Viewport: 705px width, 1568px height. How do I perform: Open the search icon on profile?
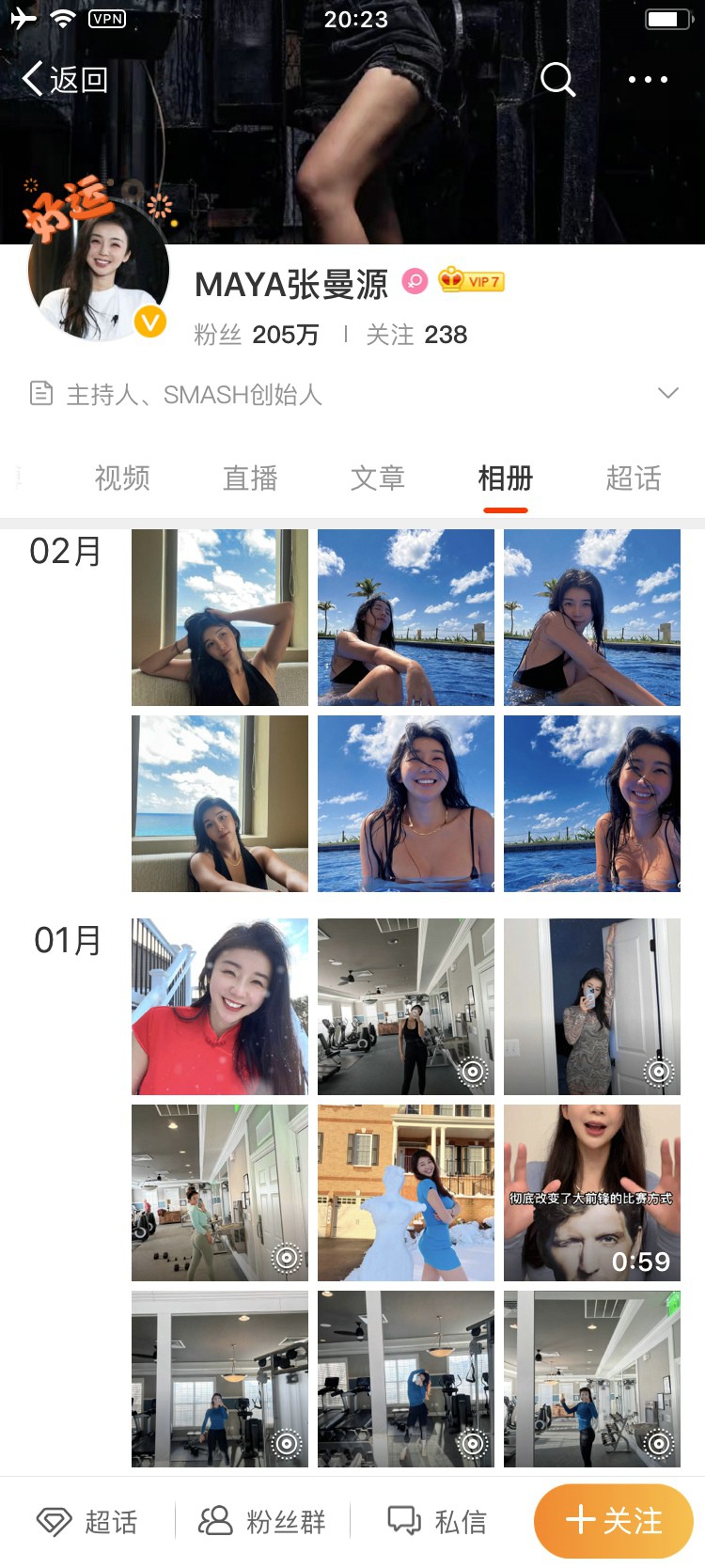(x=557, y=80)
